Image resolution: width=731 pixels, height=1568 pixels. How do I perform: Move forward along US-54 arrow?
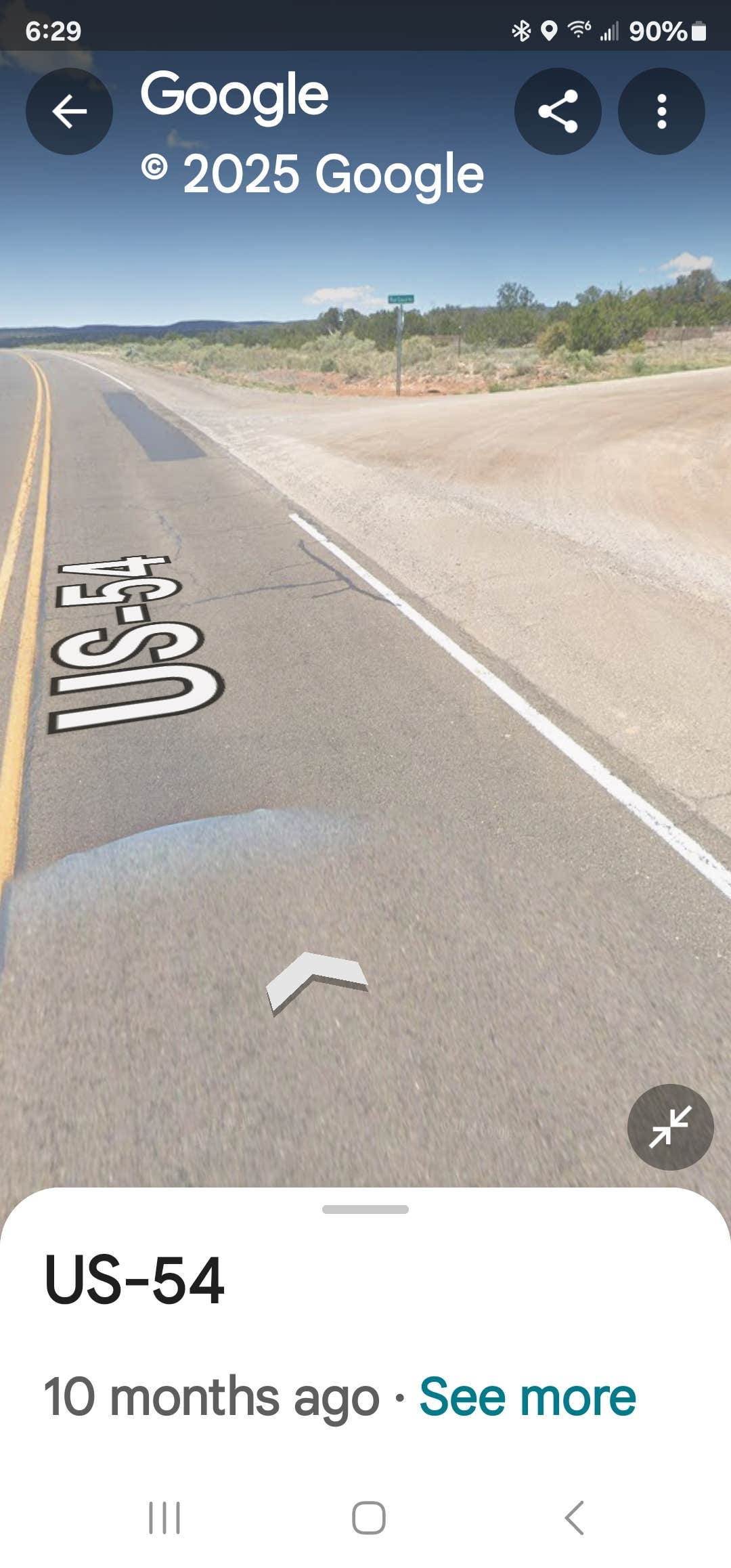[x=317, y=980]
